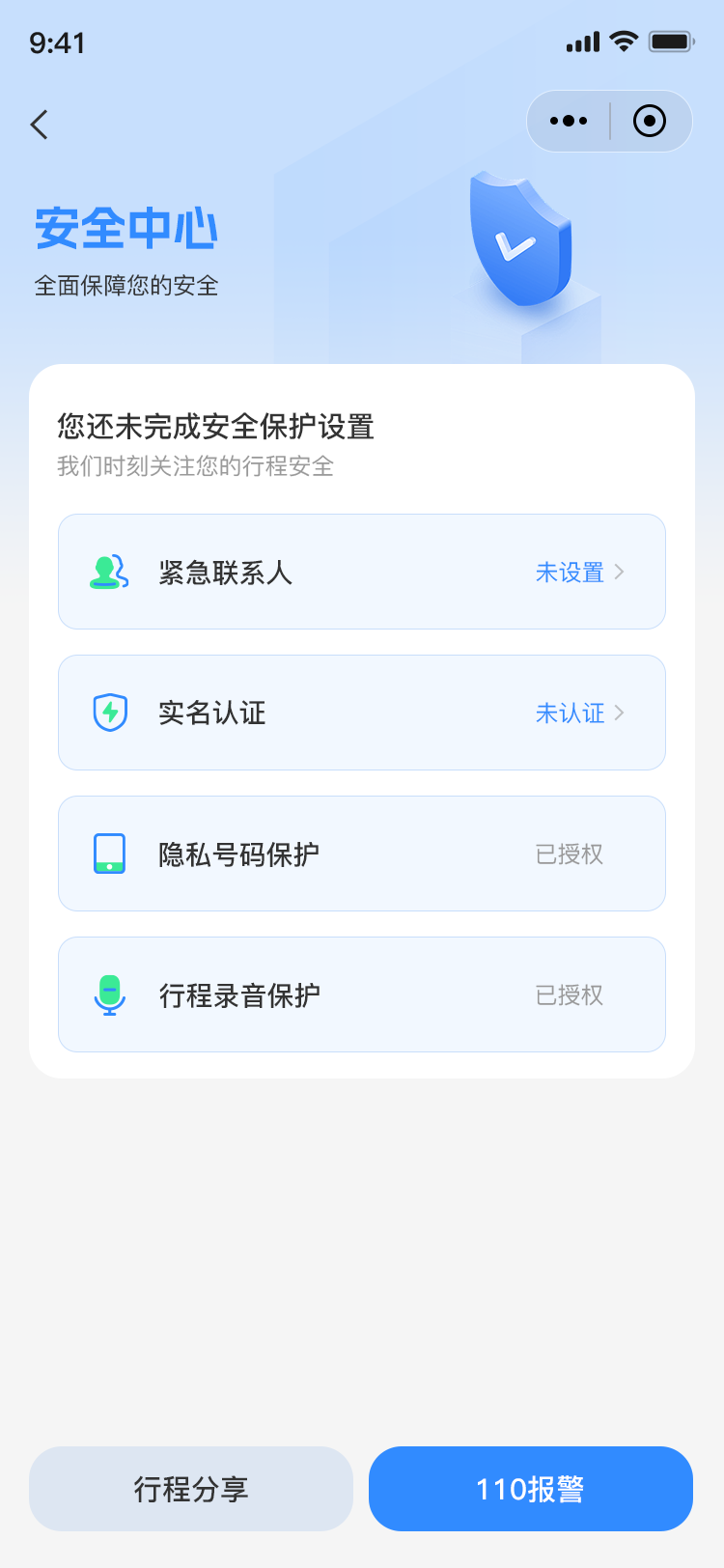Viewport: 724px width, 1568px height.
Task: Set up 紧急联系人 emergency contact
Action: point(362,572)
